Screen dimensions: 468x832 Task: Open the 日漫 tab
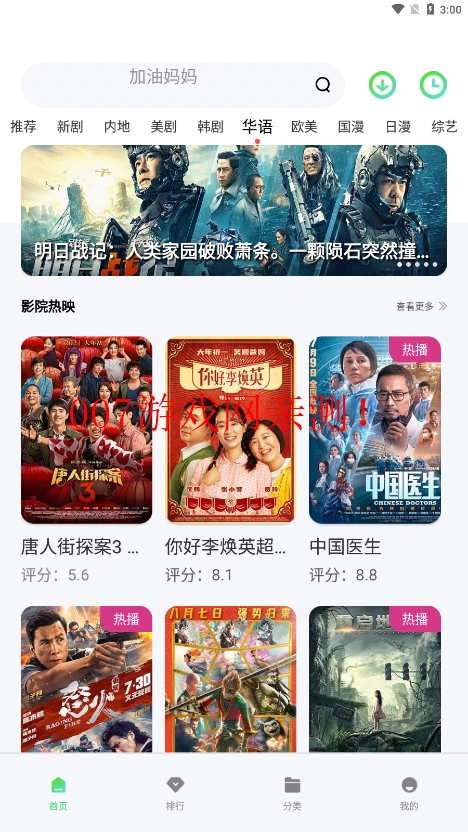[398, 126]
